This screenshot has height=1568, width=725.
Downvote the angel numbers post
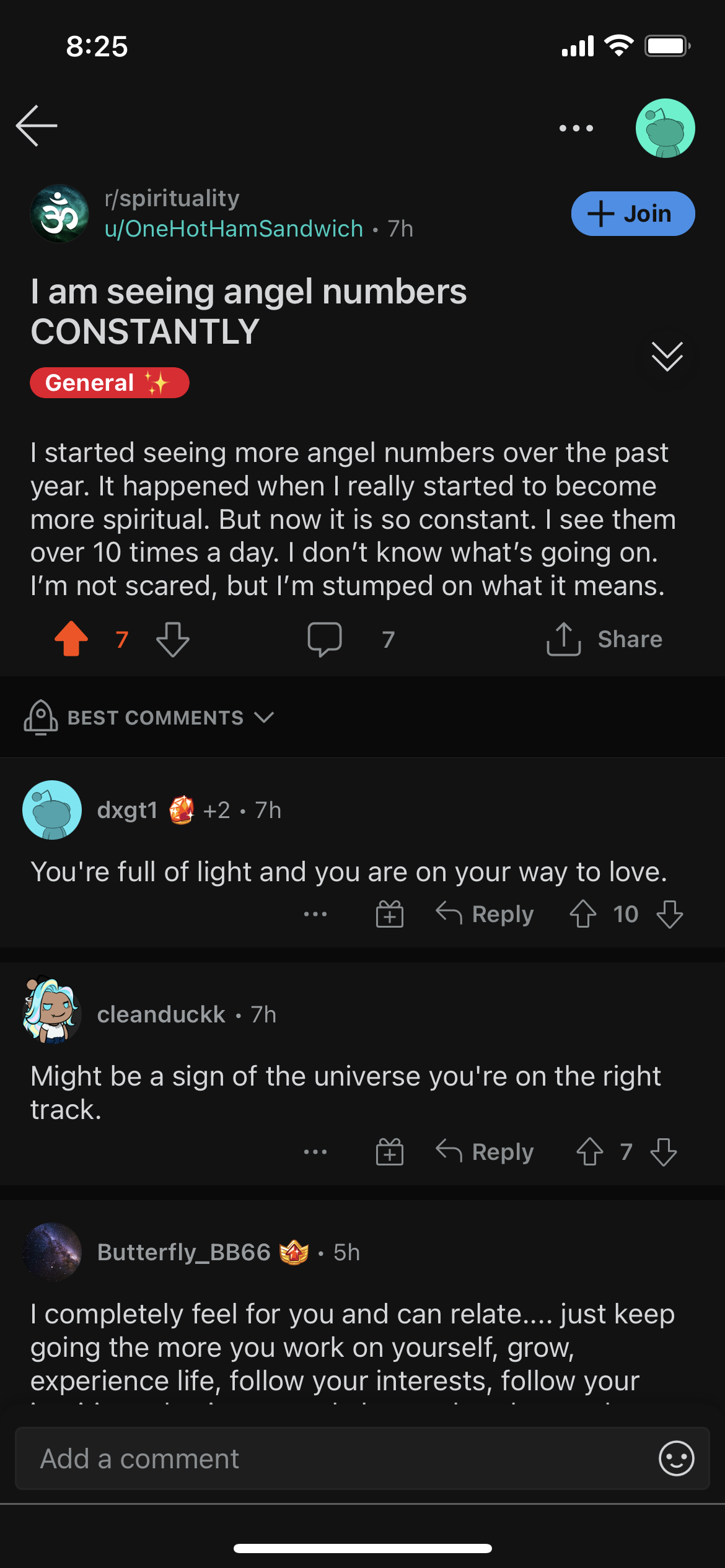coord(173,638)
